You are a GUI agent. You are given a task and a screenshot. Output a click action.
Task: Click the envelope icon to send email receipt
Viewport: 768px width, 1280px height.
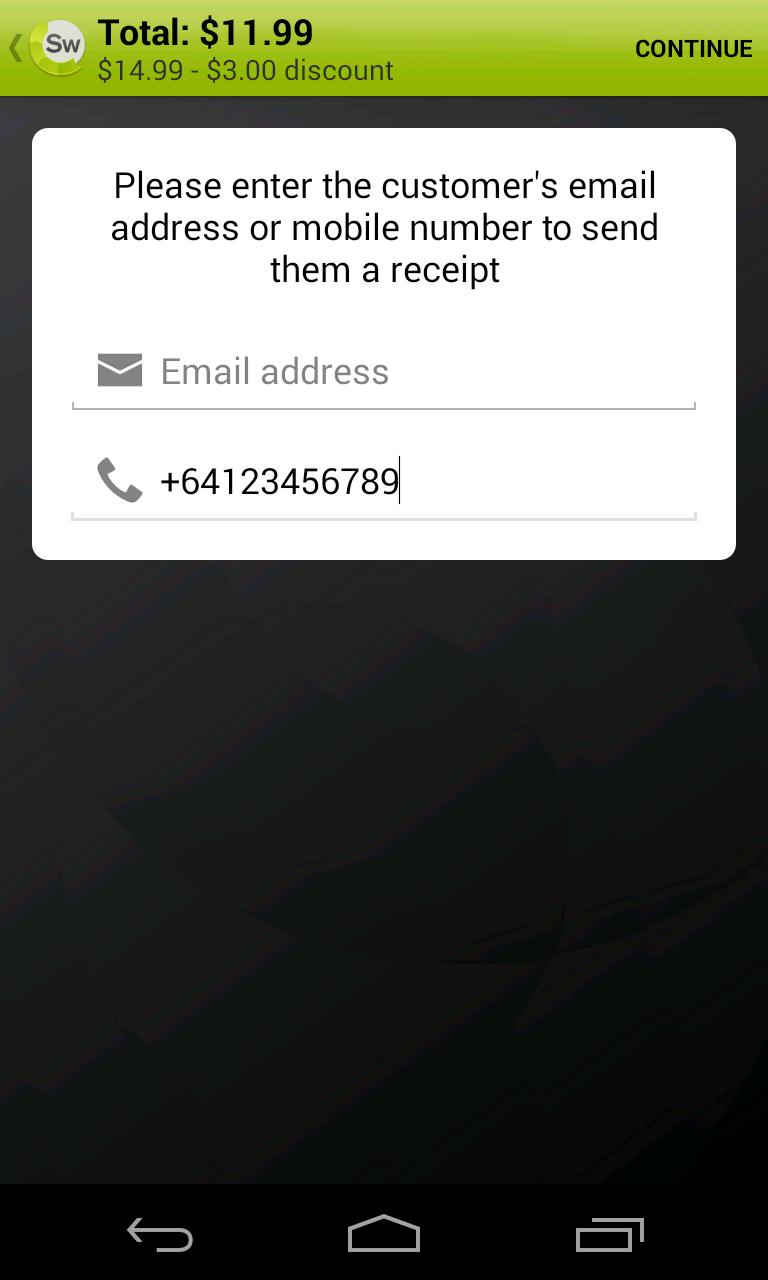pos(119,370)
